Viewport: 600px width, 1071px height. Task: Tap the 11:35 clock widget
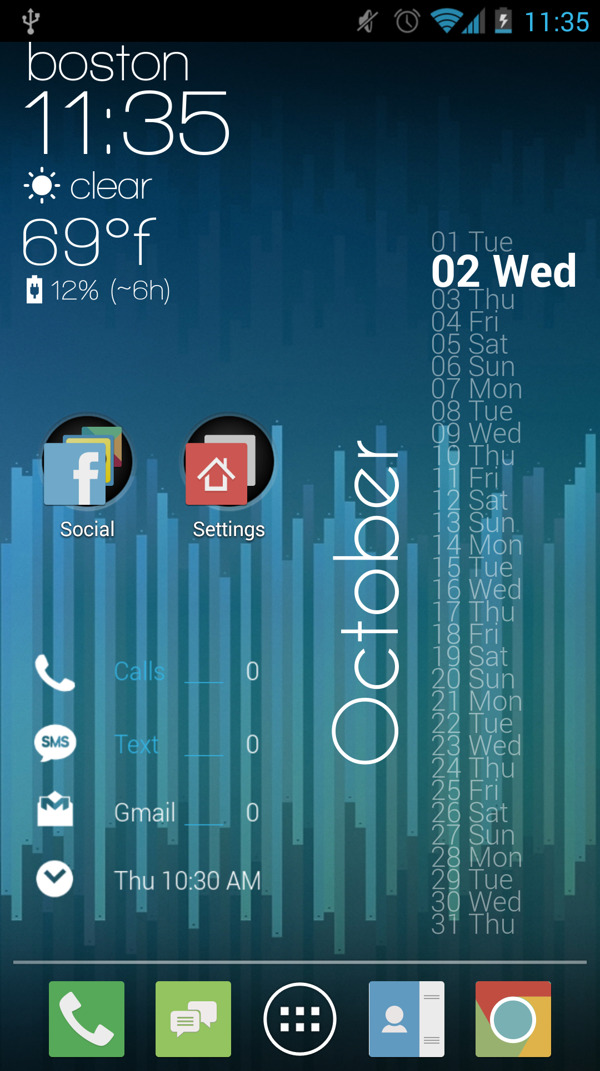[x=127, y=123]
